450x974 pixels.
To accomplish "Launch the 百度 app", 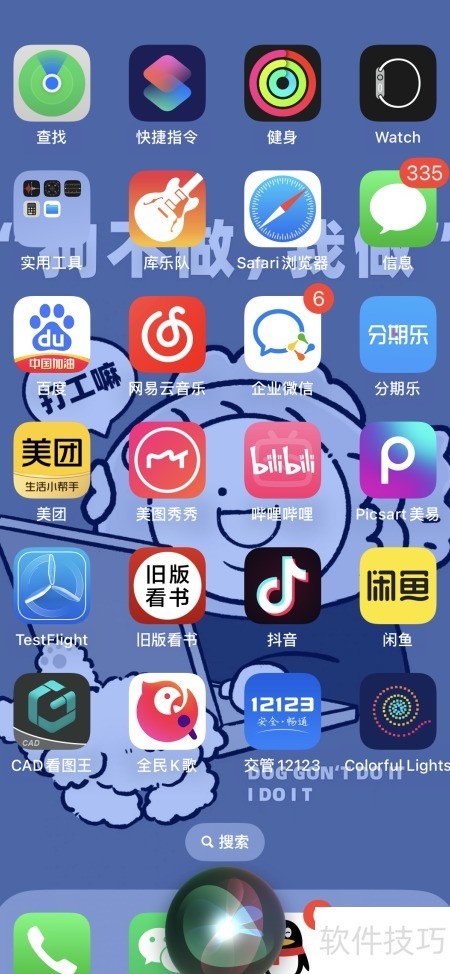I will tap(52, 334).
